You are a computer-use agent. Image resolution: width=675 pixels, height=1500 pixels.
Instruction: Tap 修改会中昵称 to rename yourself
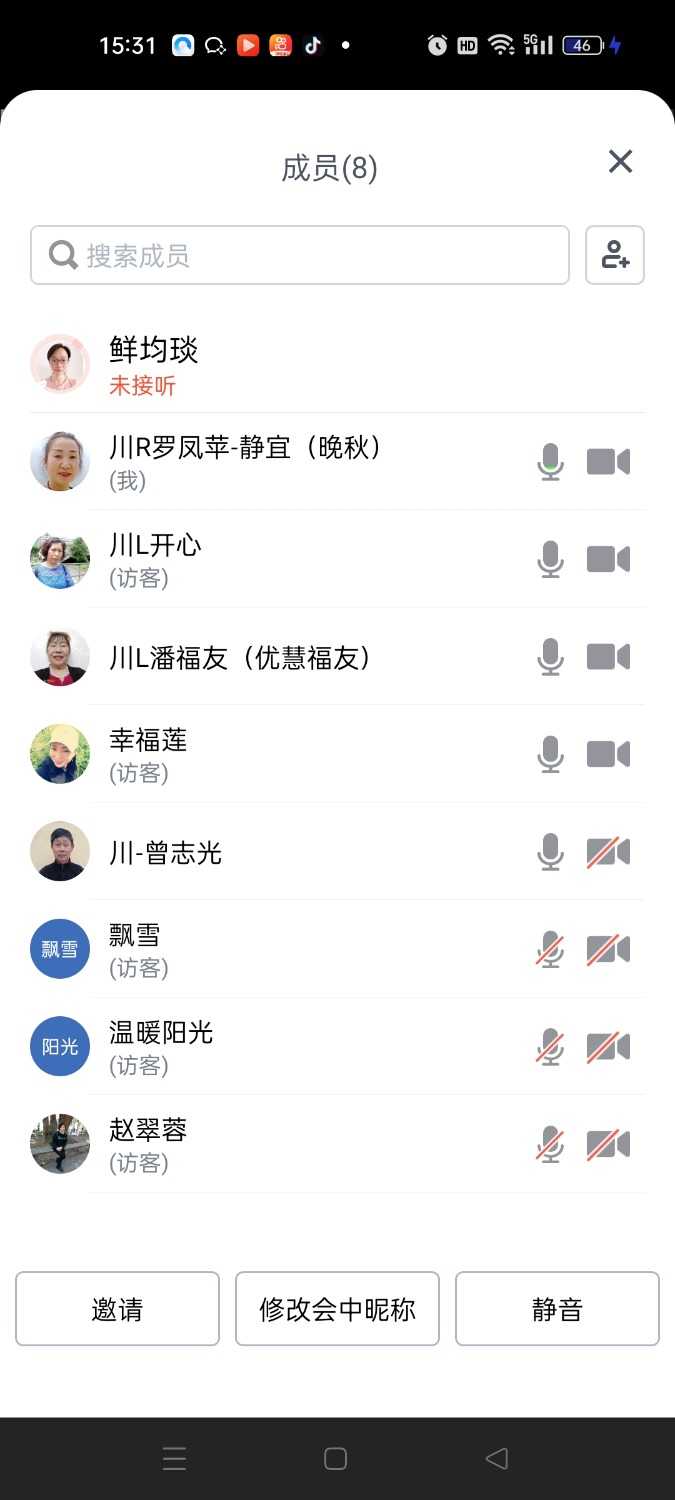[x=337, y=1309]
